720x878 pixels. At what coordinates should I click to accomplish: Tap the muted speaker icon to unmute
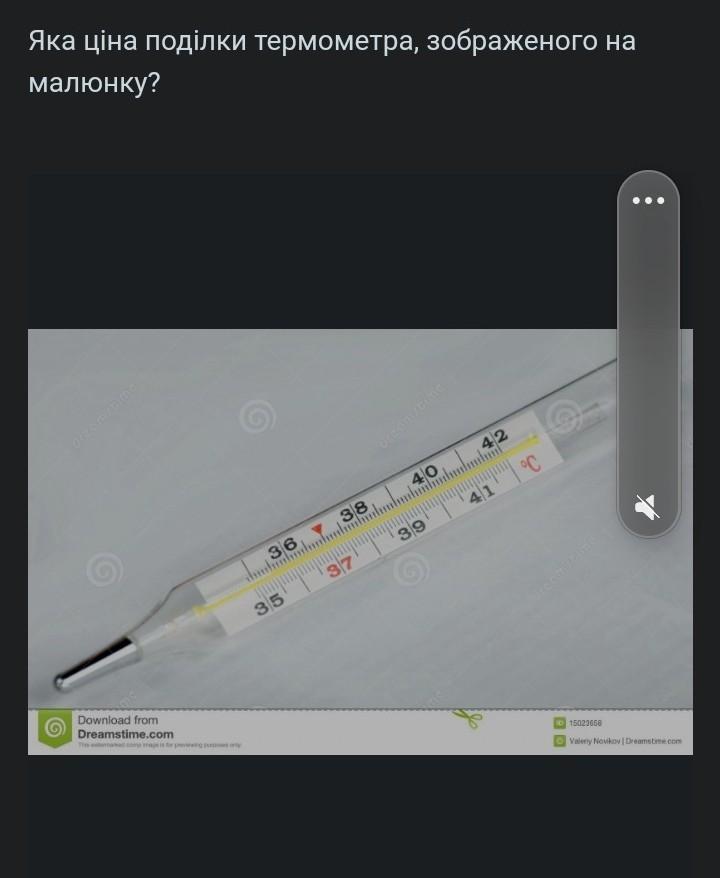click(x=647, y=507)
